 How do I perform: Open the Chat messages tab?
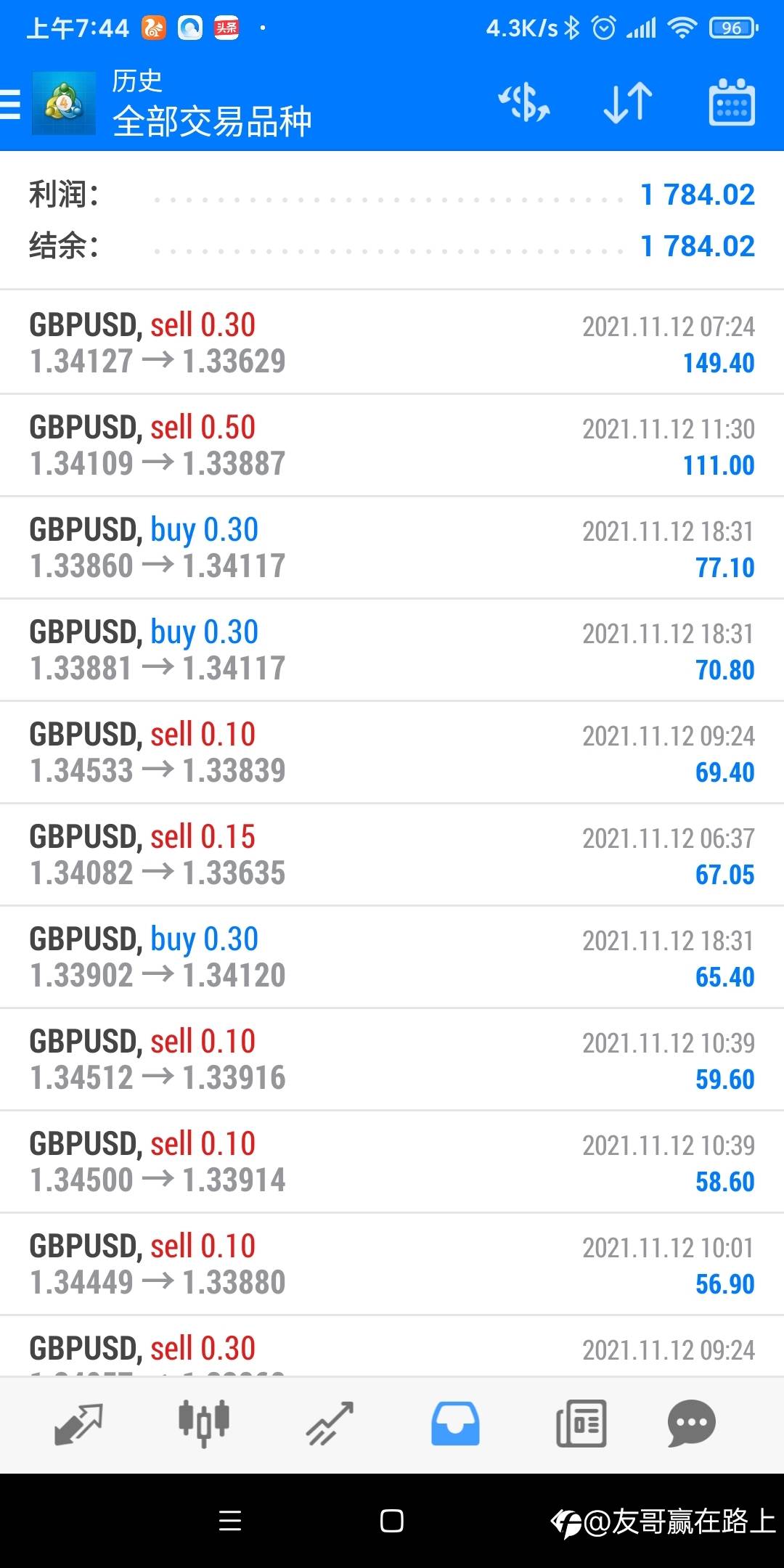(x=691, y=1424)
